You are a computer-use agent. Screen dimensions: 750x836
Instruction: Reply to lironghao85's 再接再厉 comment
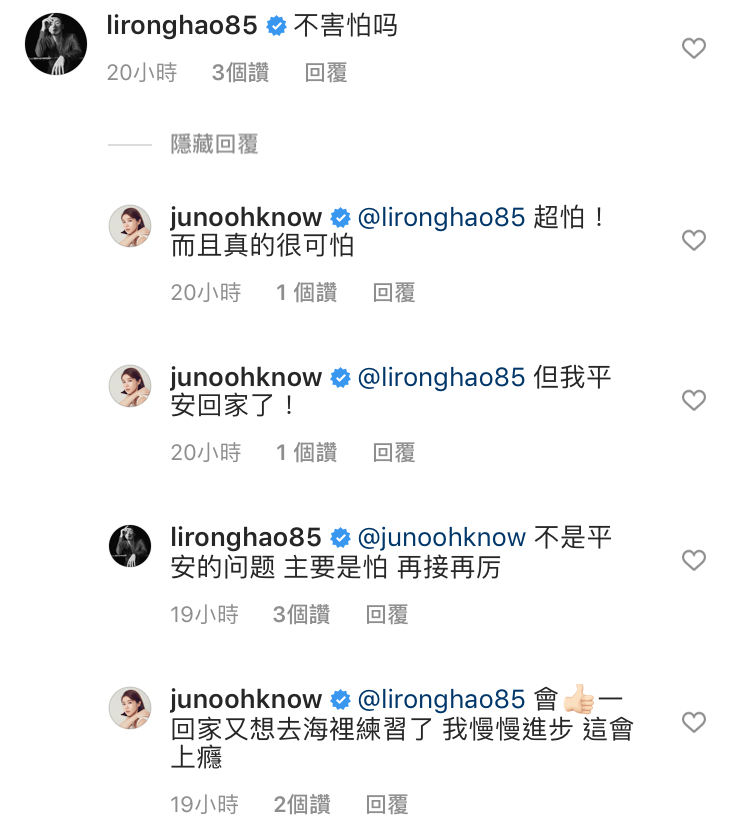click(x=387, y=614)
